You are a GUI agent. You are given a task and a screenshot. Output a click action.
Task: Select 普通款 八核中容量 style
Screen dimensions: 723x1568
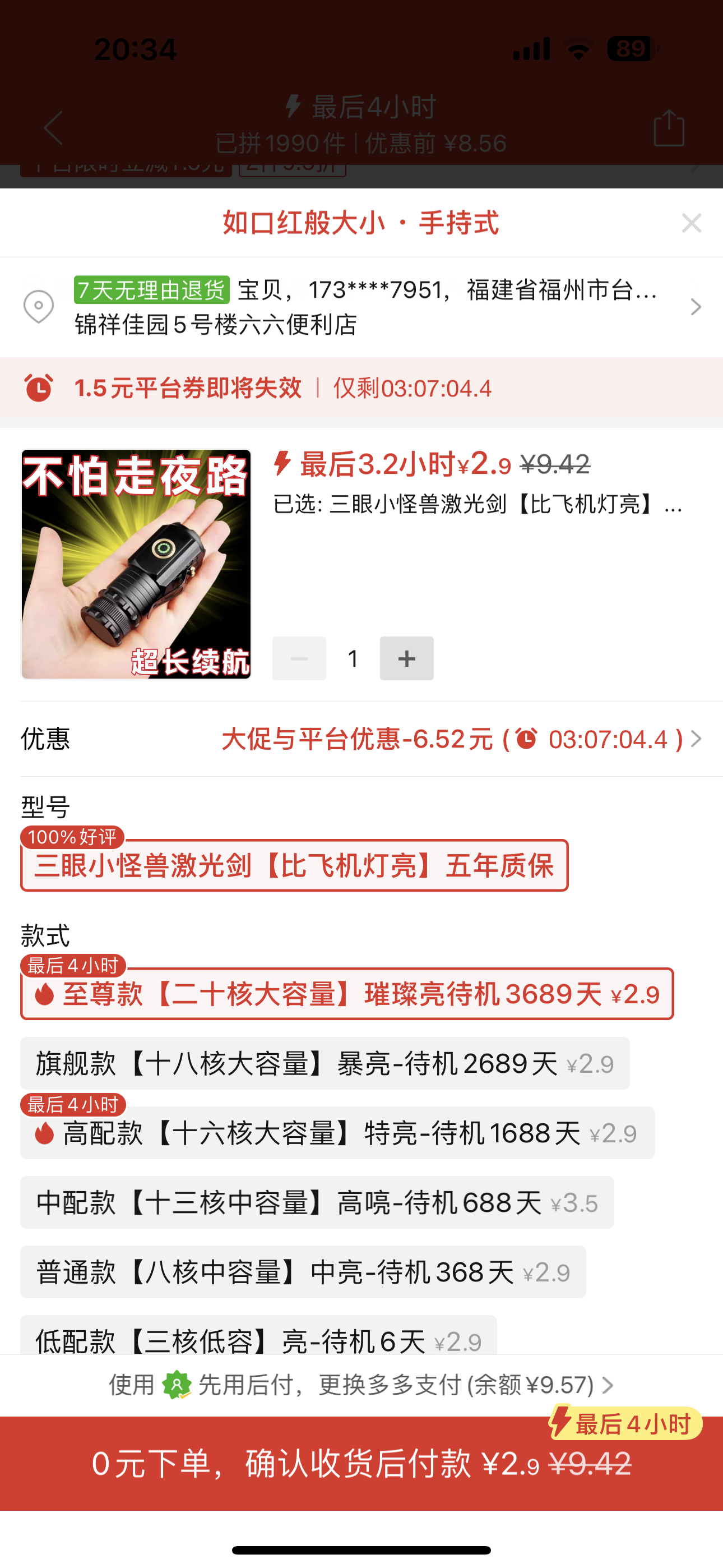tap(303, 1271)
